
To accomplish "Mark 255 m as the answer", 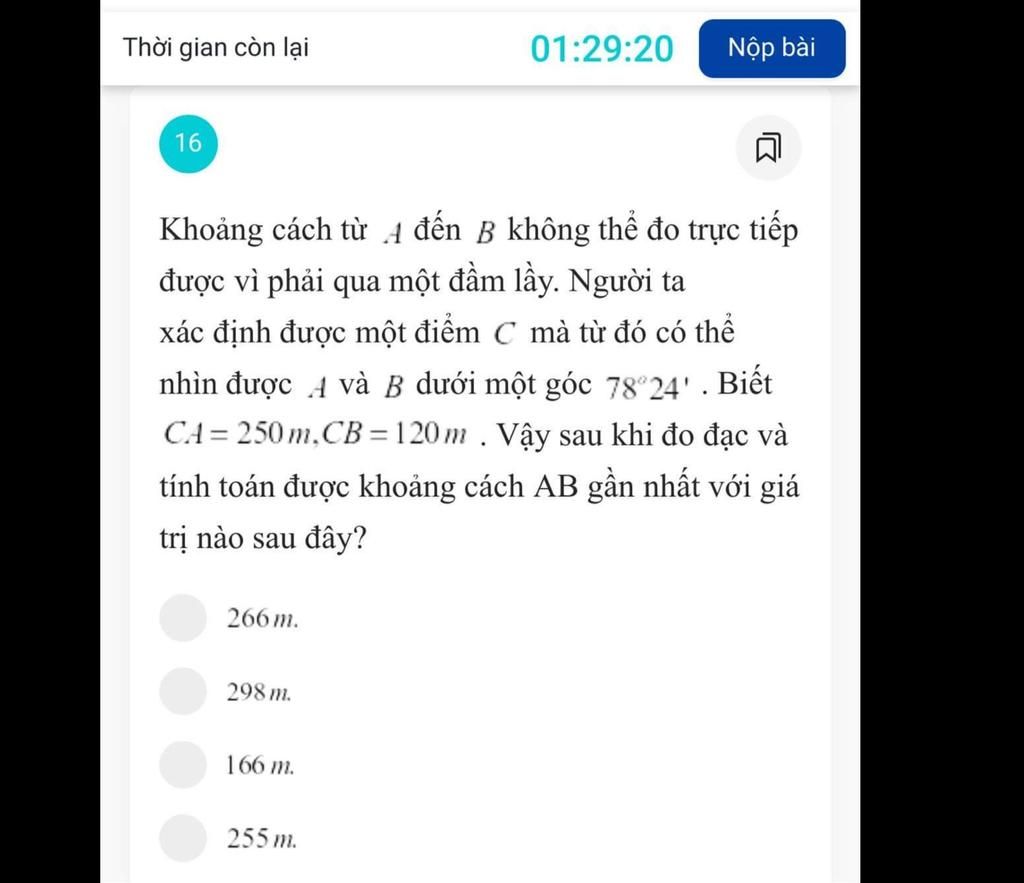I will 183,838.
